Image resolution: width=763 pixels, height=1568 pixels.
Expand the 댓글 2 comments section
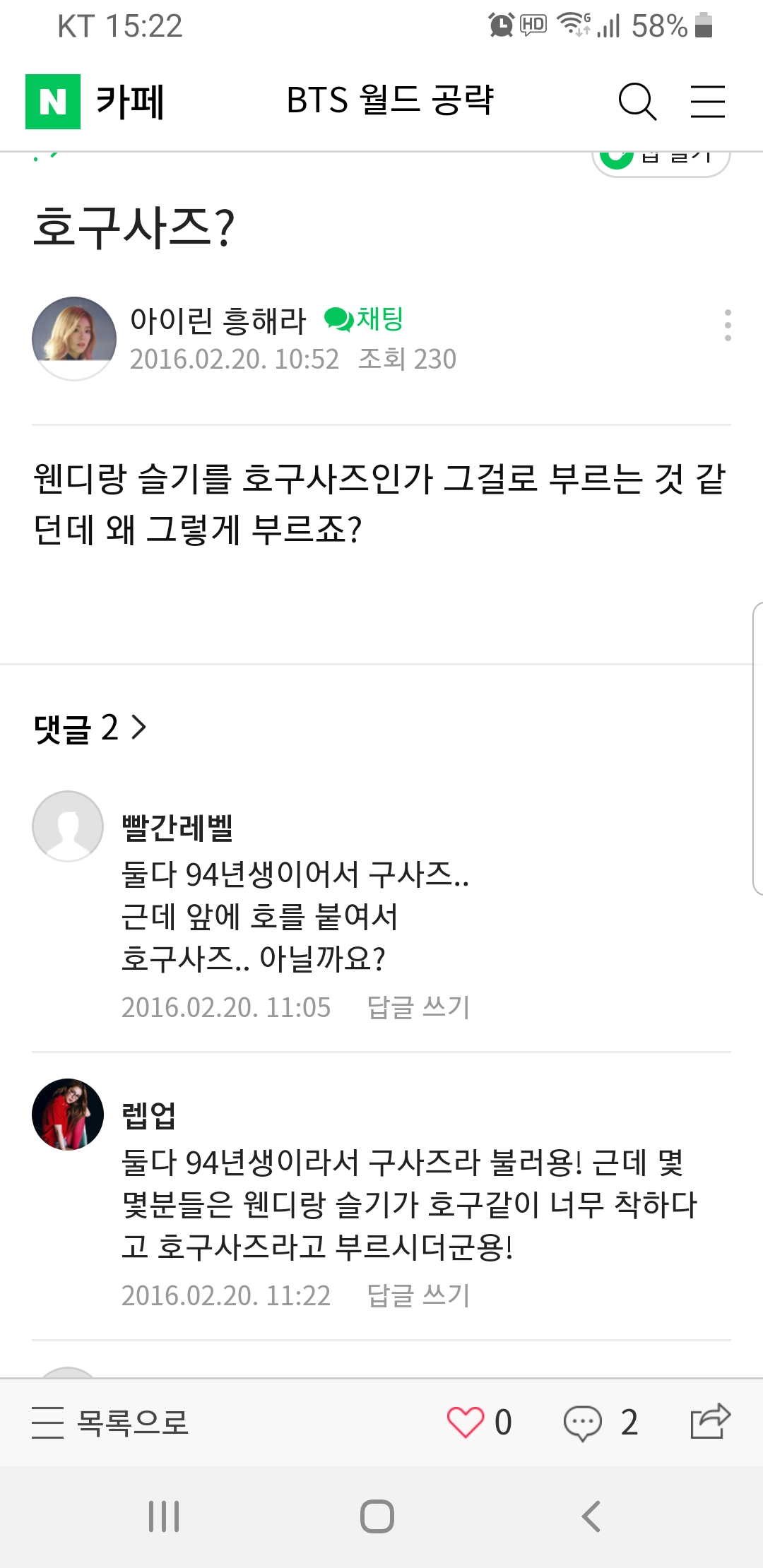click(x=90, y=727)
